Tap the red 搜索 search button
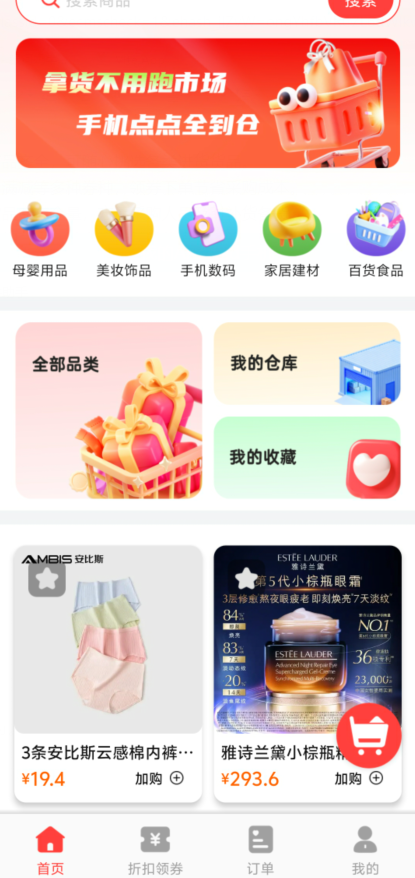 click(x=360, y=4)
